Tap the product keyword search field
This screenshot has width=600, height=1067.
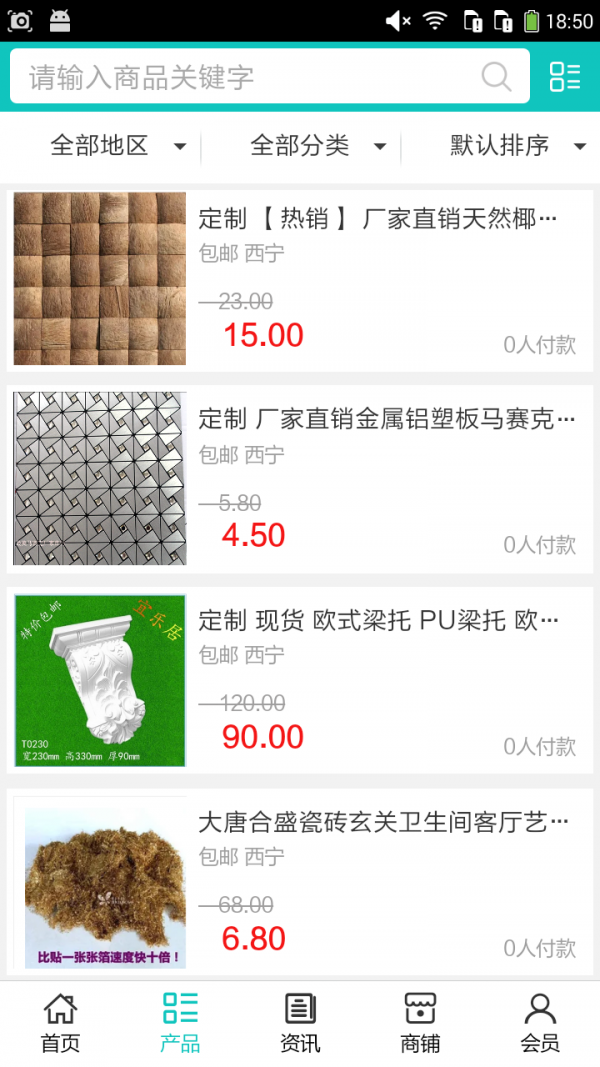(250, 77)
